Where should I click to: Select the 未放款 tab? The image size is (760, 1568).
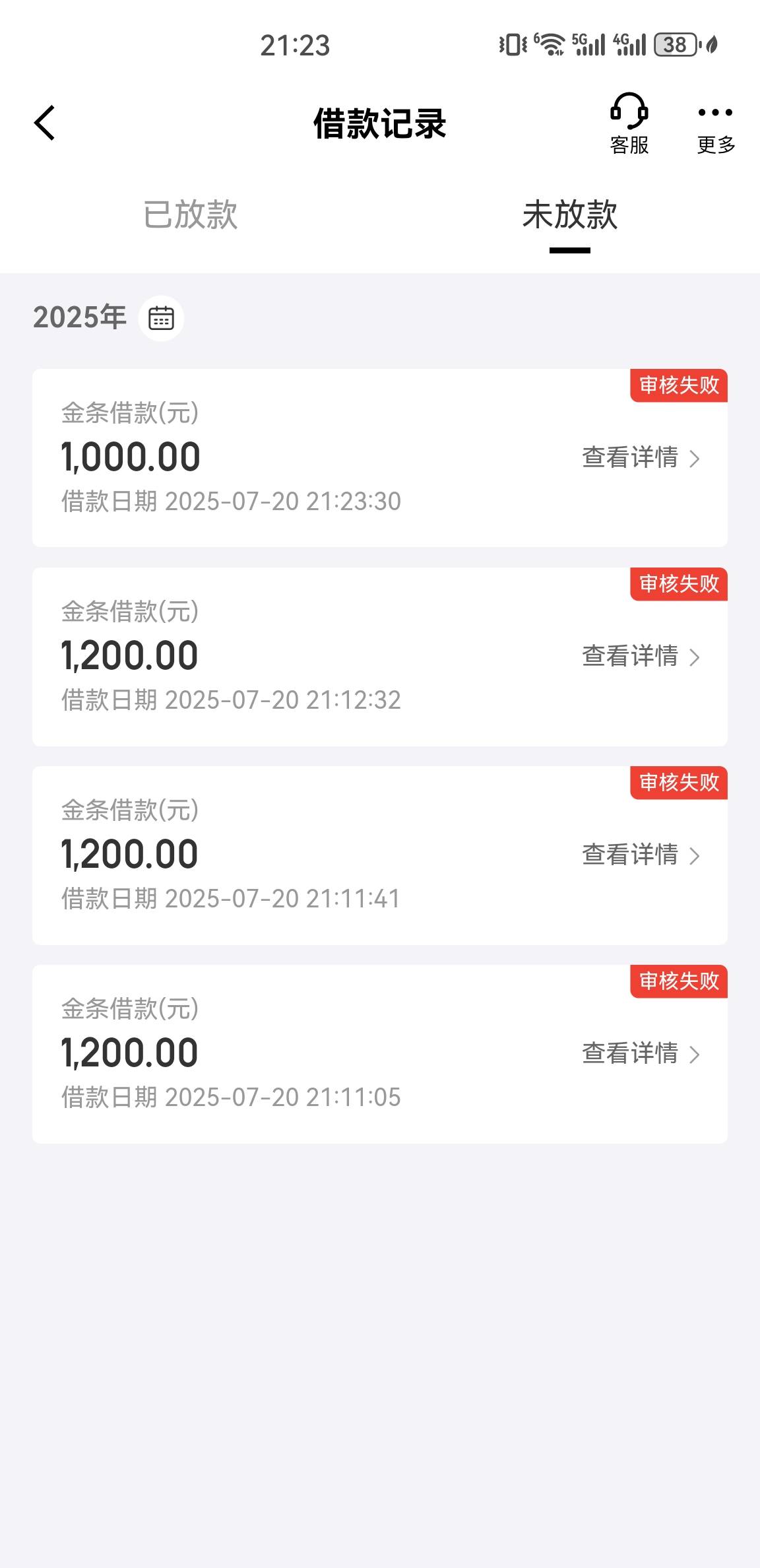[570, 214]
